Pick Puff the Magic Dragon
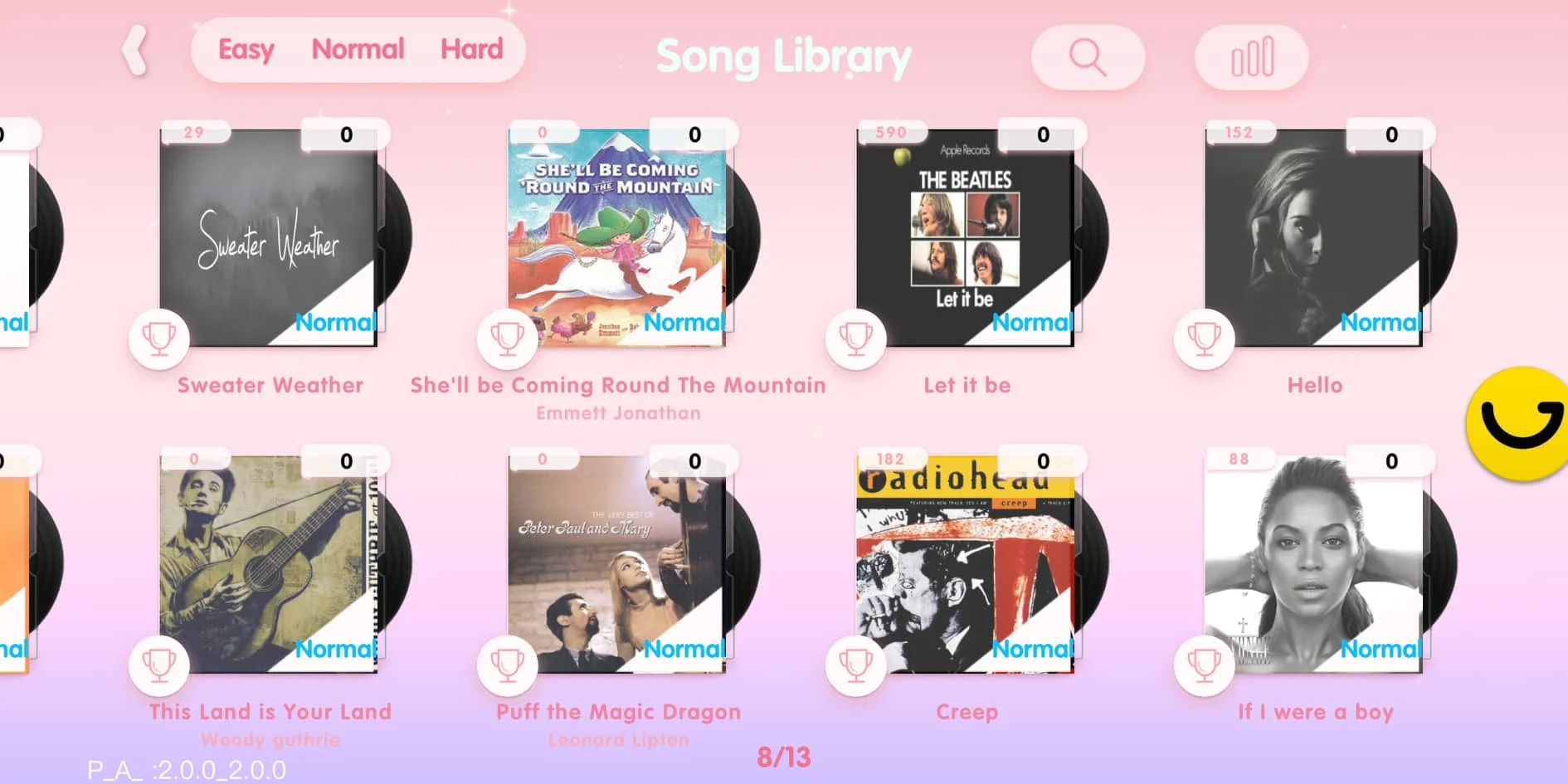 point(616,564)
